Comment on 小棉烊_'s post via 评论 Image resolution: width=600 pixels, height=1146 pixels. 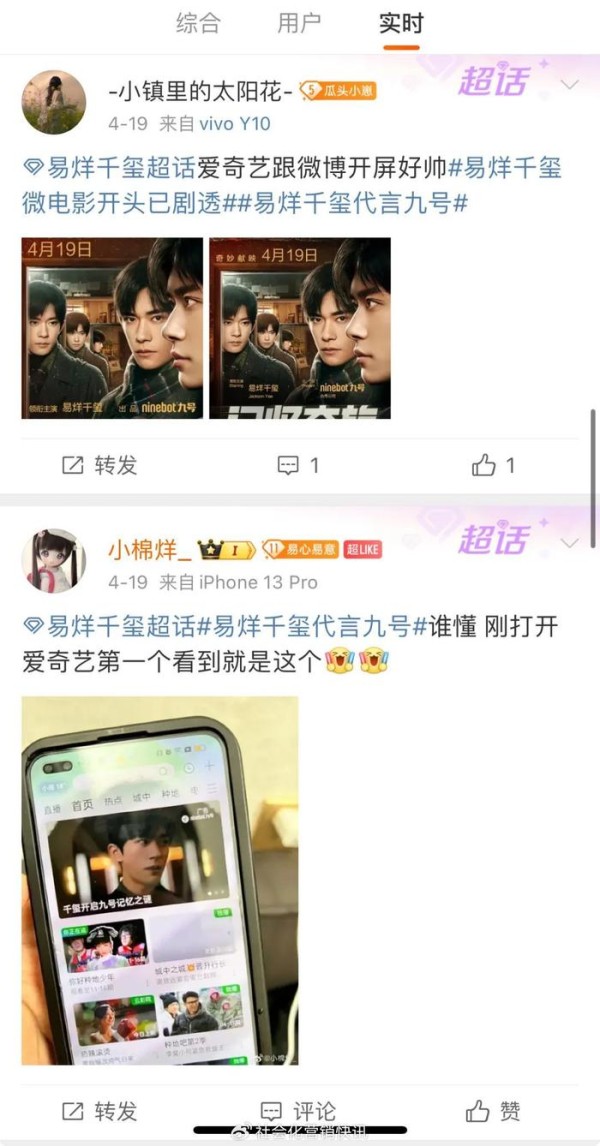pyautogui.click(x=298, y=1112)
